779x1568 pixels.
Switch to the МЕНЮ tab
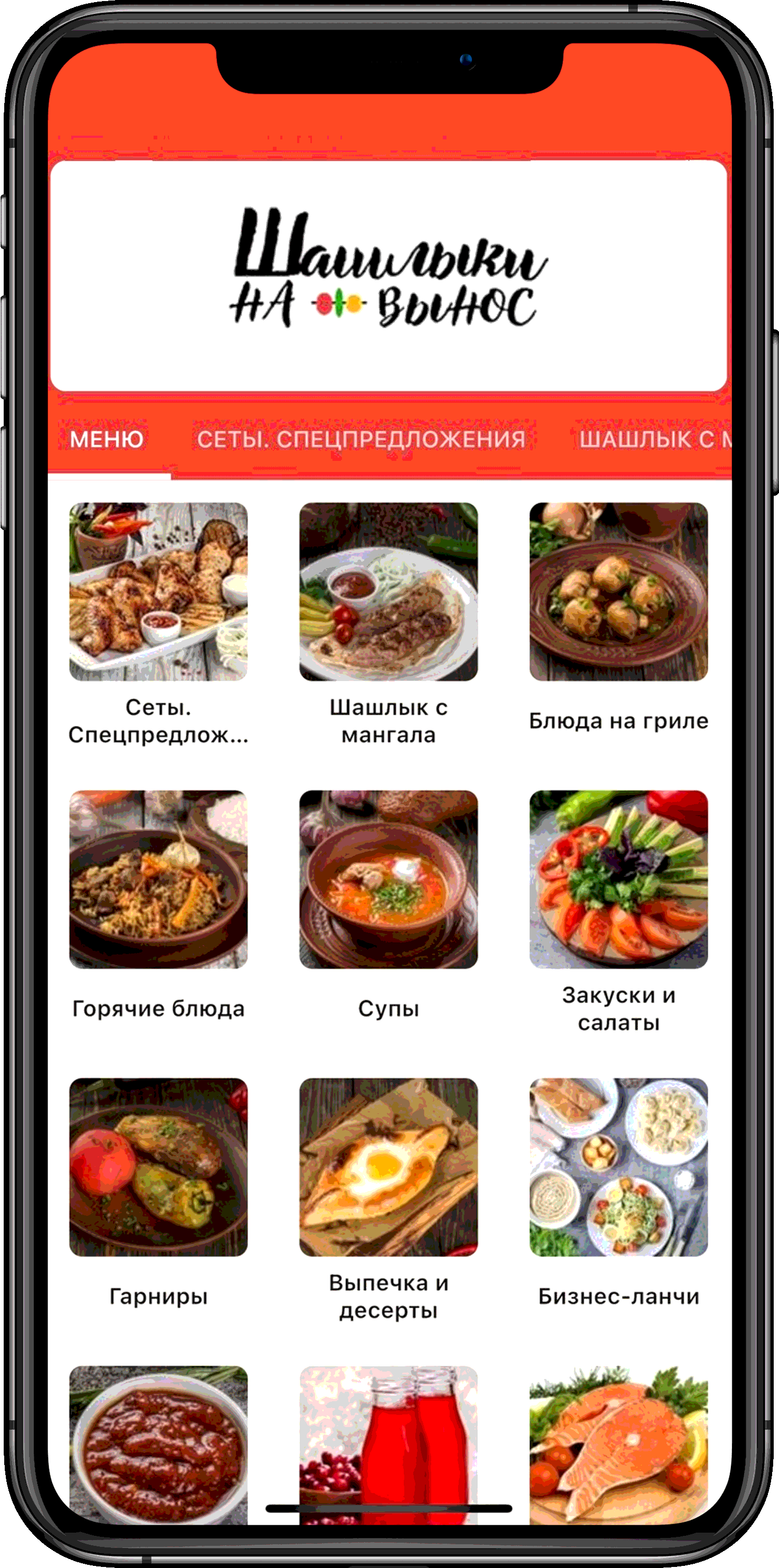point(107,439)
